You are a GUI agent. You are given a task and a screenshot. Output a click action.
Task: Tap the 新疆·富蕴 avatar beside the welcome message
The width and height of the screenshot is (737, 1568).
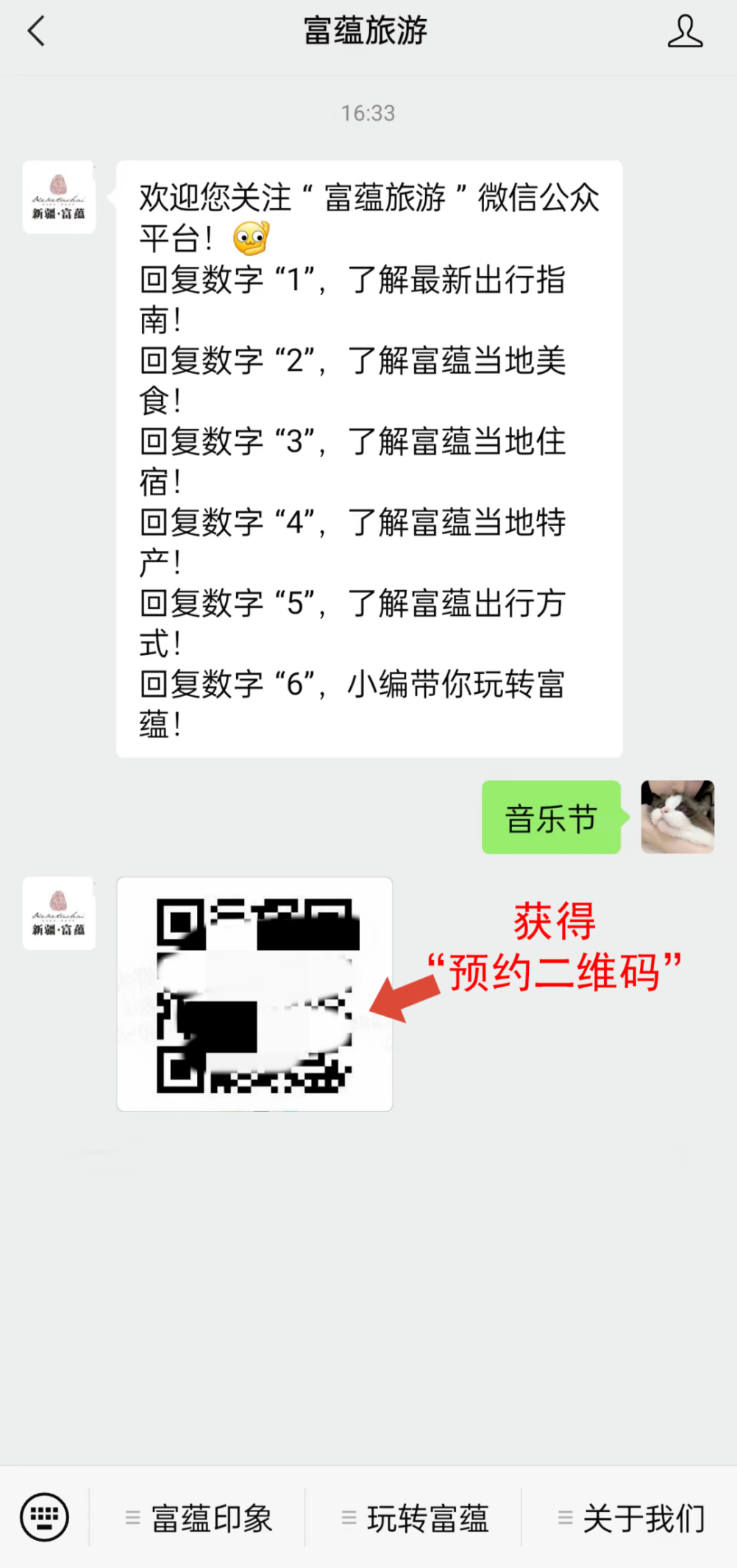tap(59, 197)
